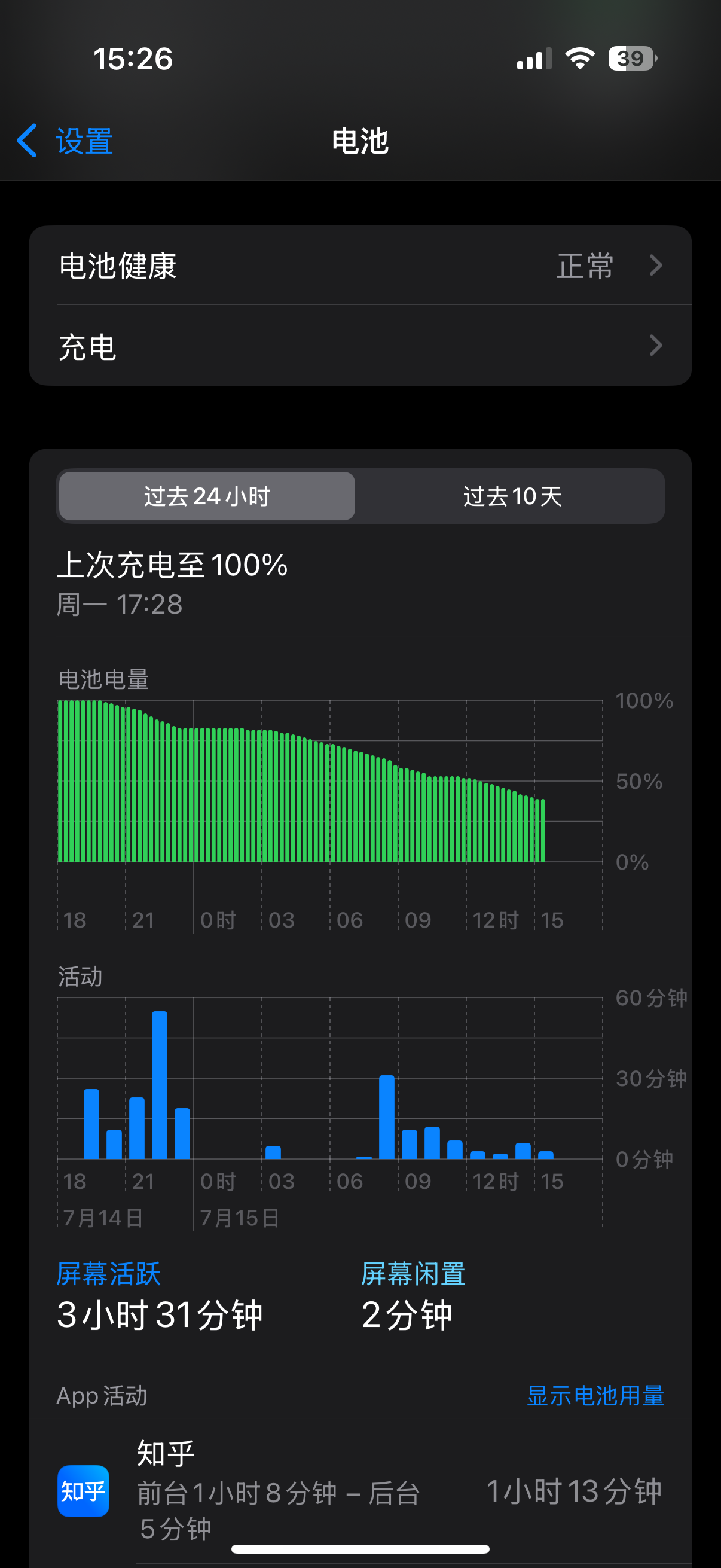Switch to the 过去10天 segment
Image resolution: width=721 pixels, height=1568 pixels.
pos(512,496)
